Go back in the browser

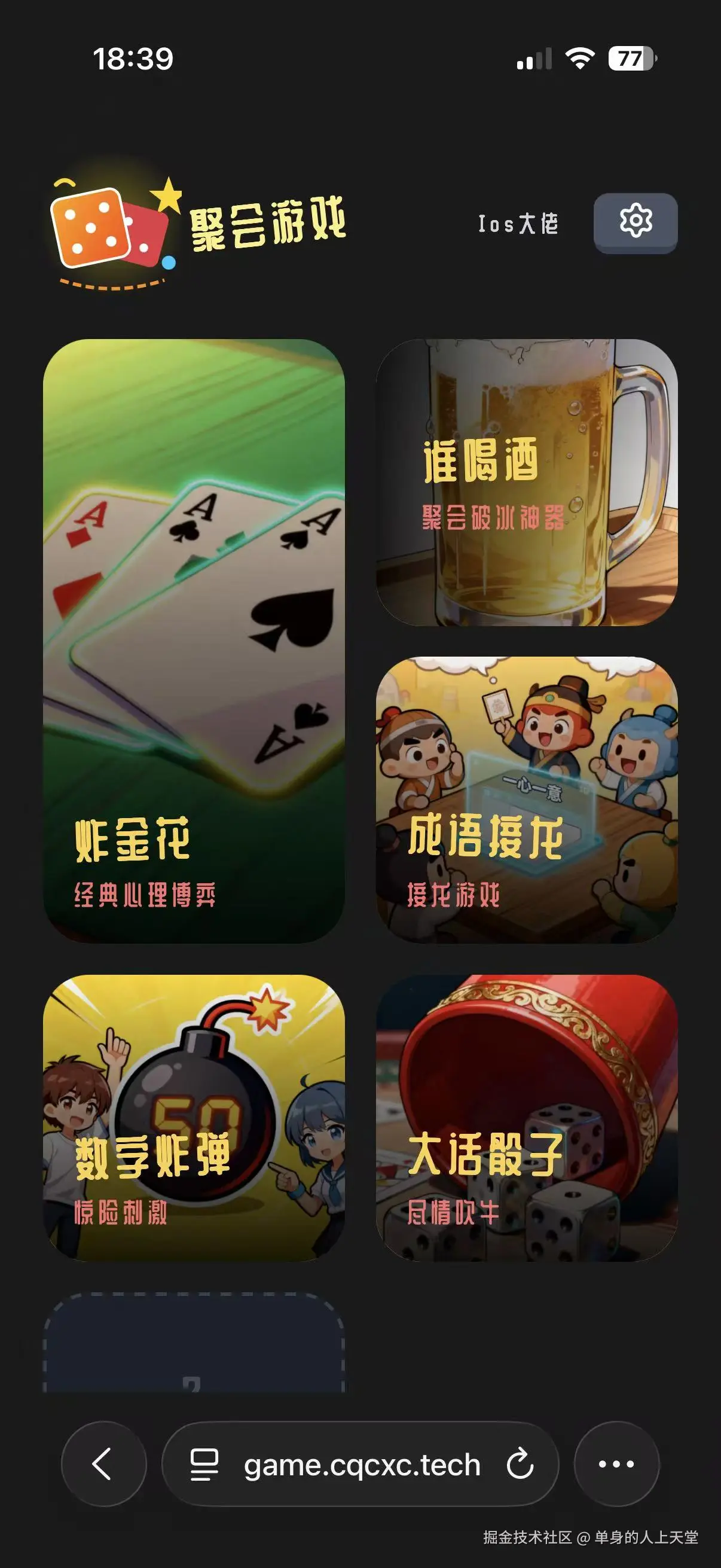[103, 1464]
